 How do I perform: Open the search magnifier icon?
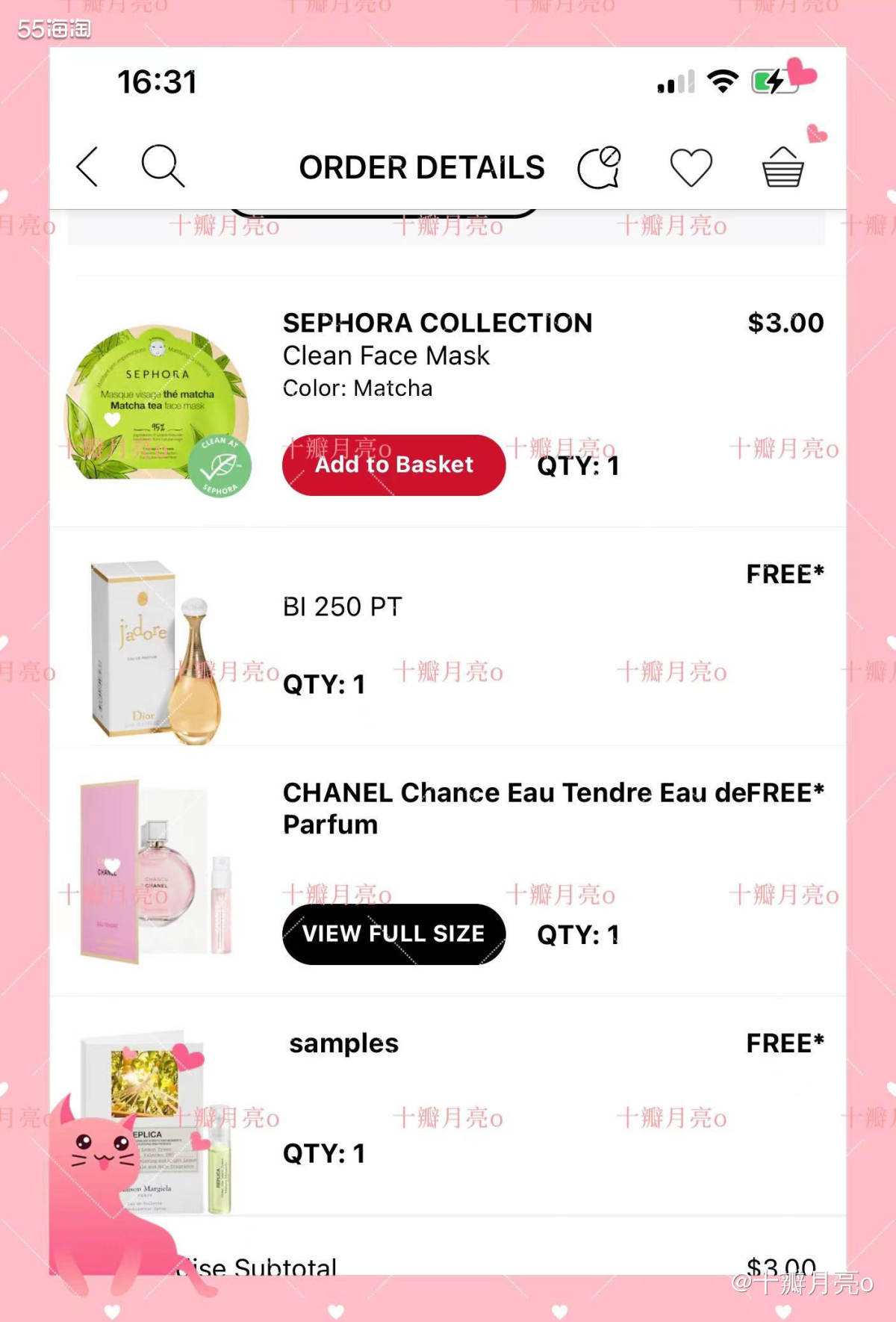(x=163, y=166)
